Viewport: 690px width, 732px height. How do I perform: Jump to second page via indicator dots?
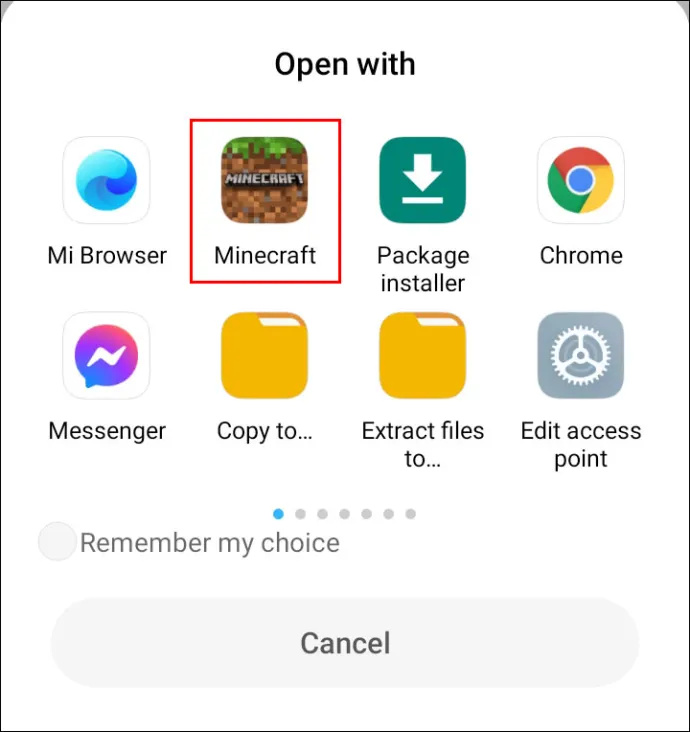300,514
